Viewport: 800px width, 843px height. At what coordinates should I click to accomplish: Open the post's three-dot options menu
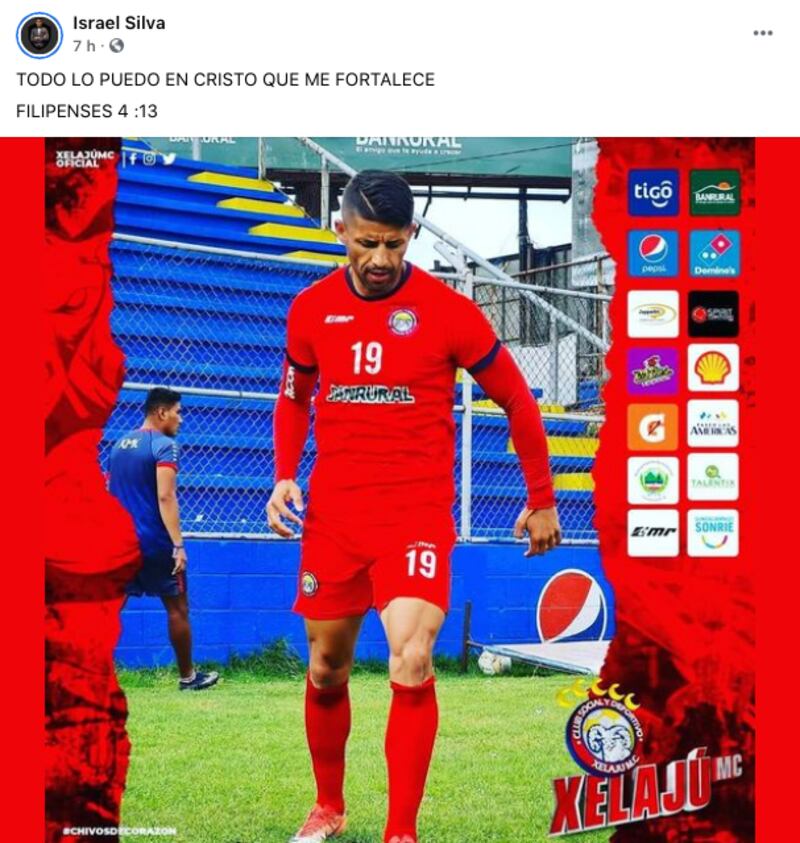coord(762,33)
